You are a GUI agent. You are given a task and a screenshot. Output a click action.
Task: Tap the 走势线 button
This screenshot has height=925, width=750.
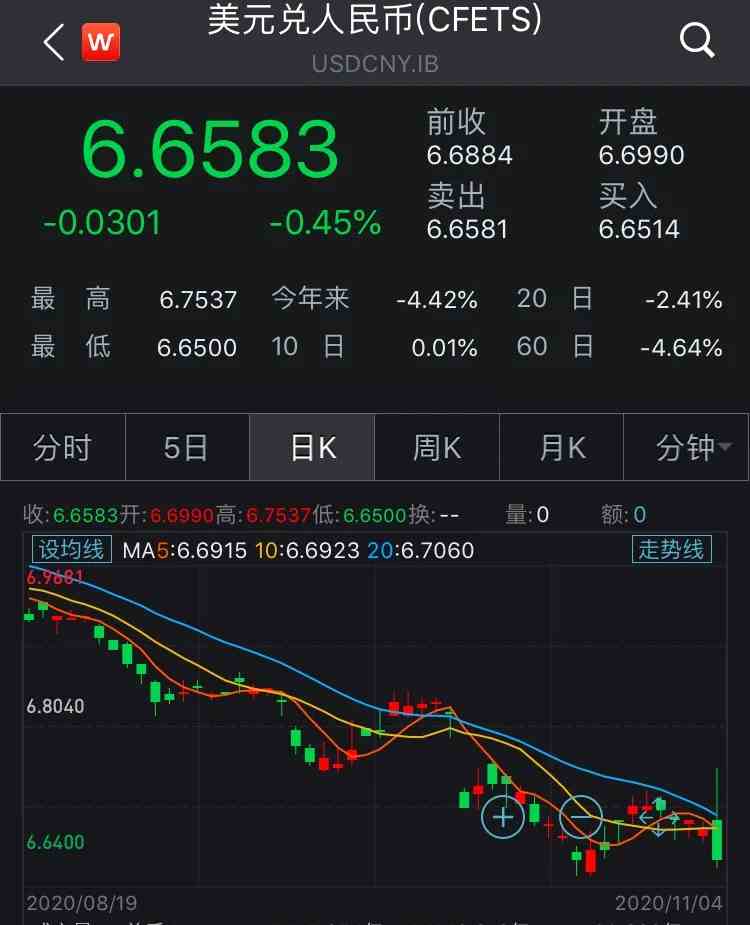[671, 549]
